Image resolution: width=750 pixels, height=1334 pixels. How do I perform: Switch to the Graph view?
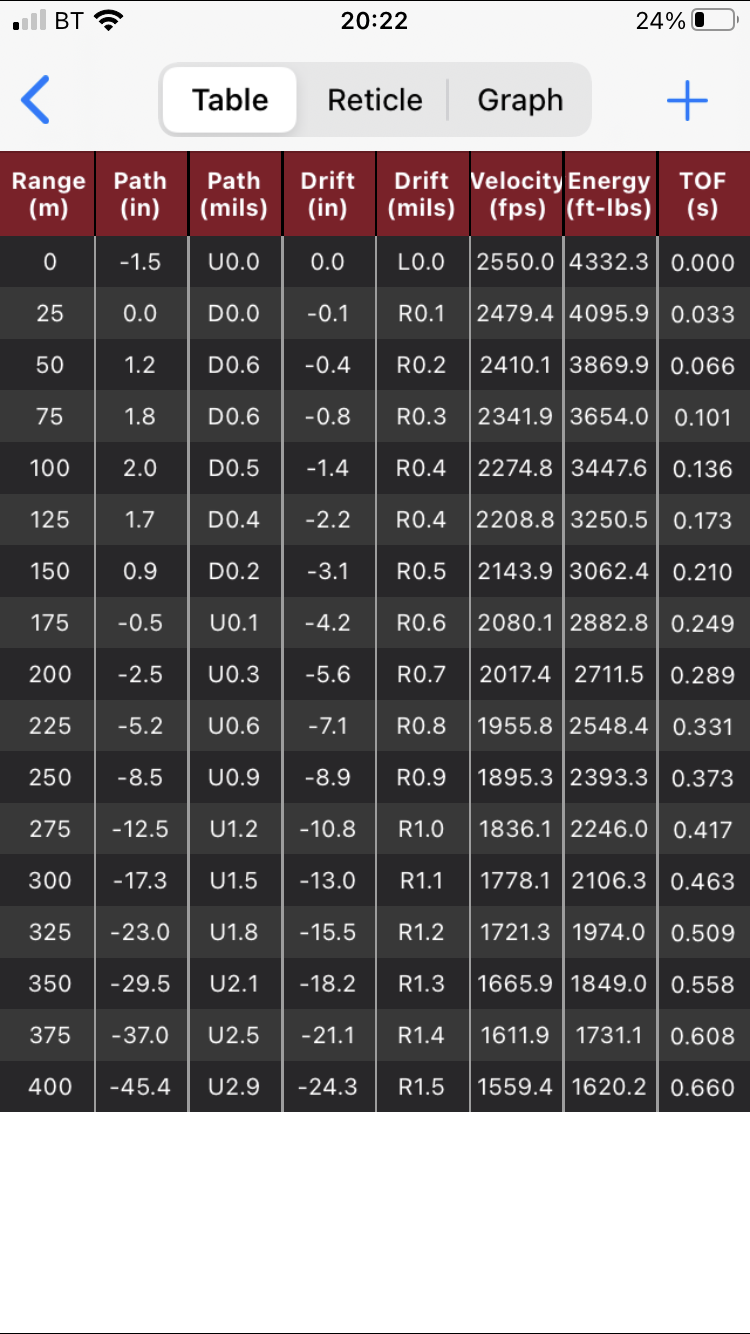point(520,100)
